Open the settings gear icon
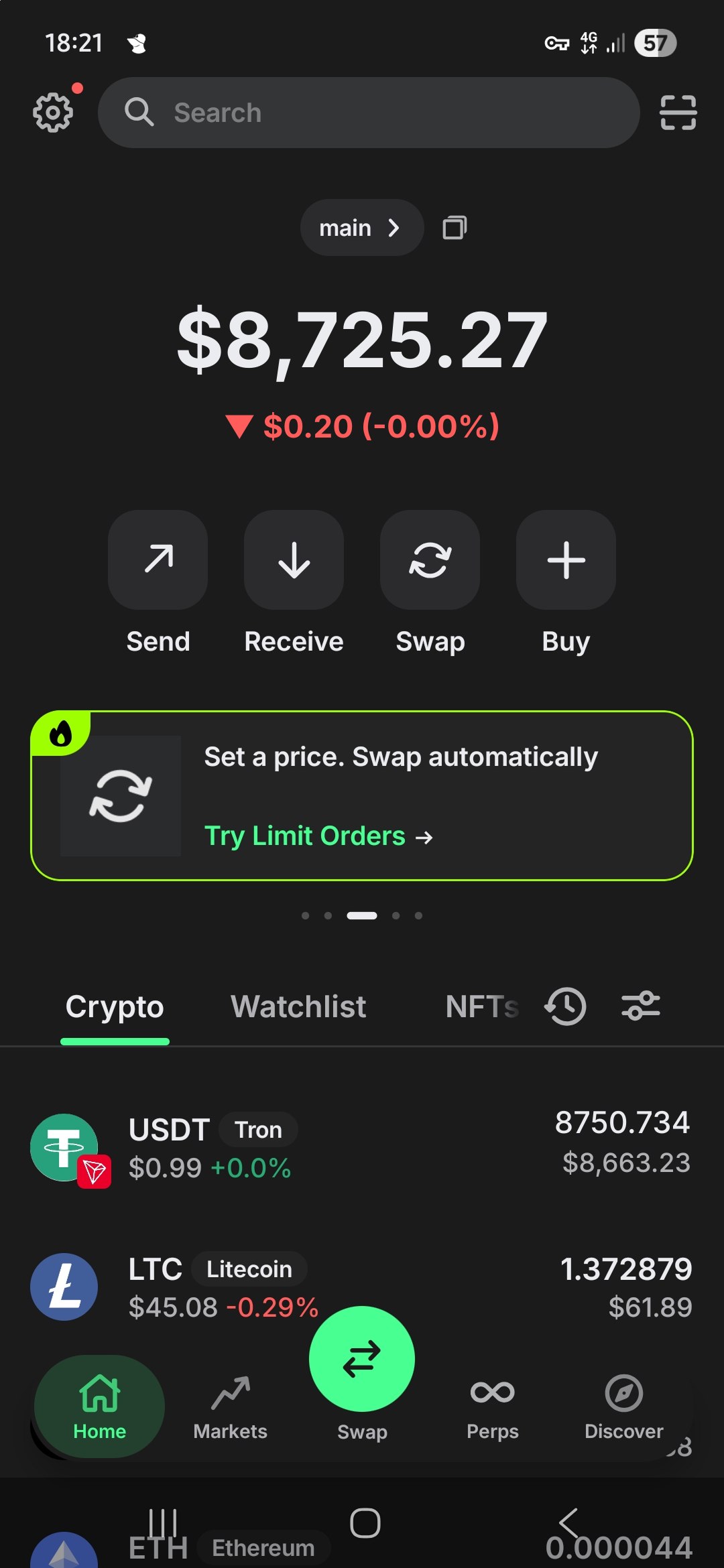 point(53,113)
